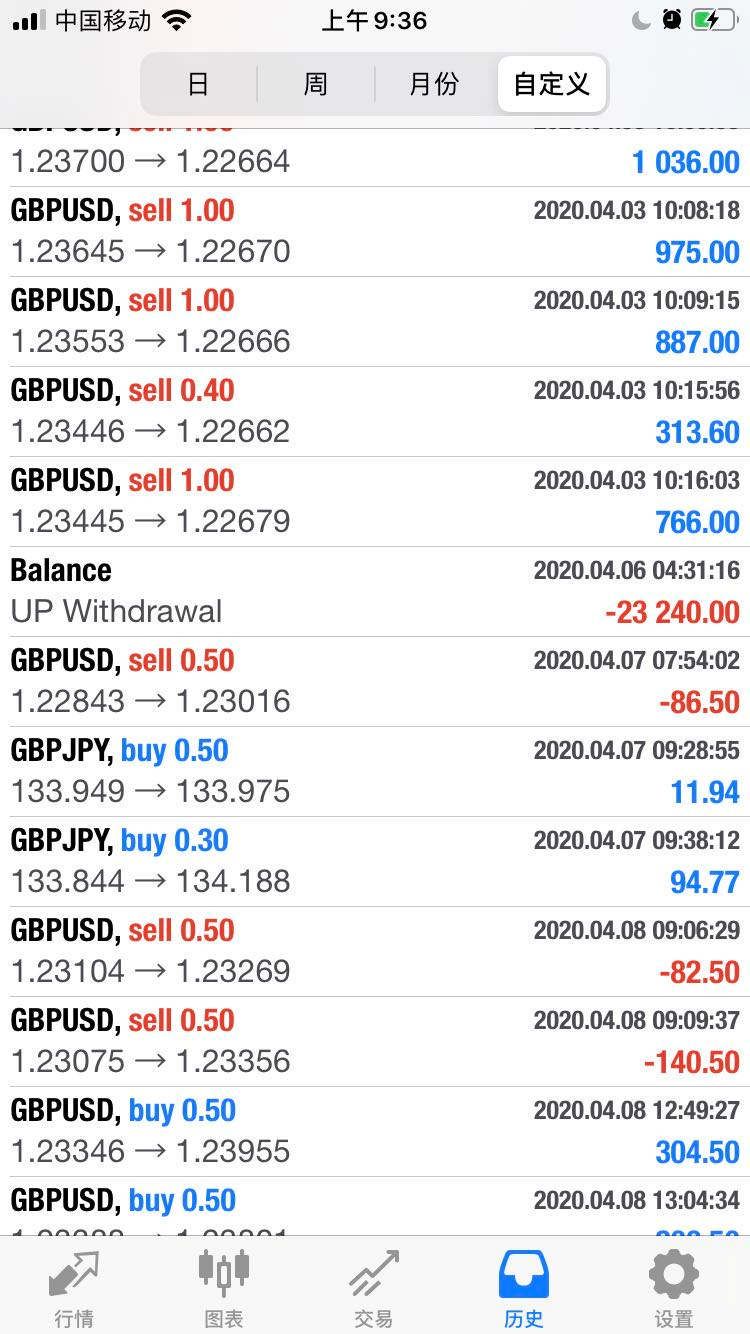The height and width of the screenshot is (1334, 750).
Task: Expand the GBPJPY buy 0.30 trade
Action: coord(375,862)
